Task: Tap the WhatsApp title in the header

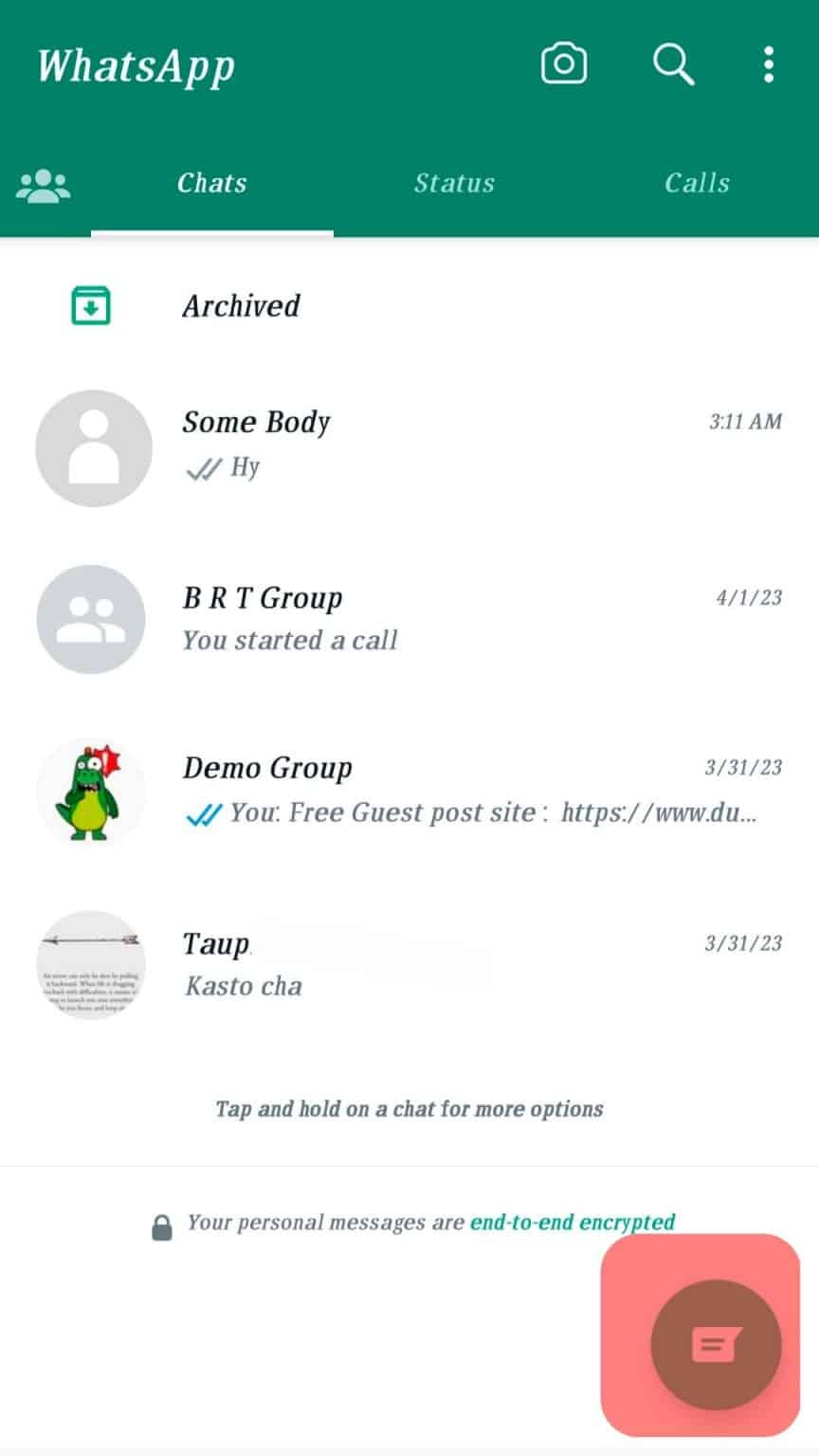Action: (136, 64)
